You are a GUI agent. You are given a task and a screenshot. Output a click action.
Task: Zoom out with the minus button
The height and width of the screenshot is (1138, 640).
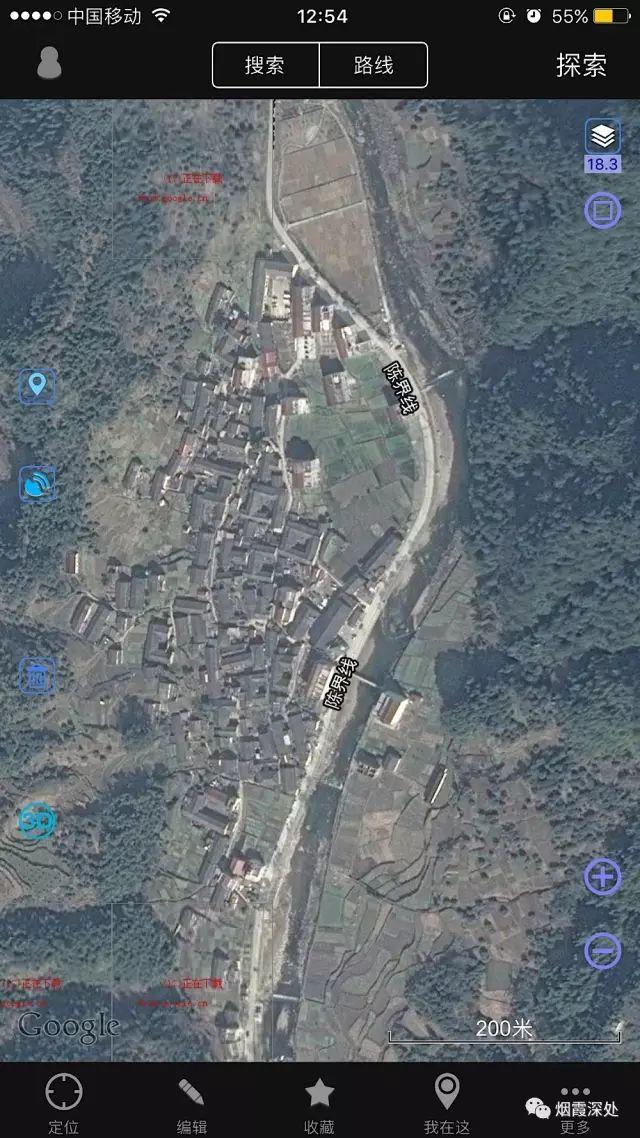click(602, 950)
